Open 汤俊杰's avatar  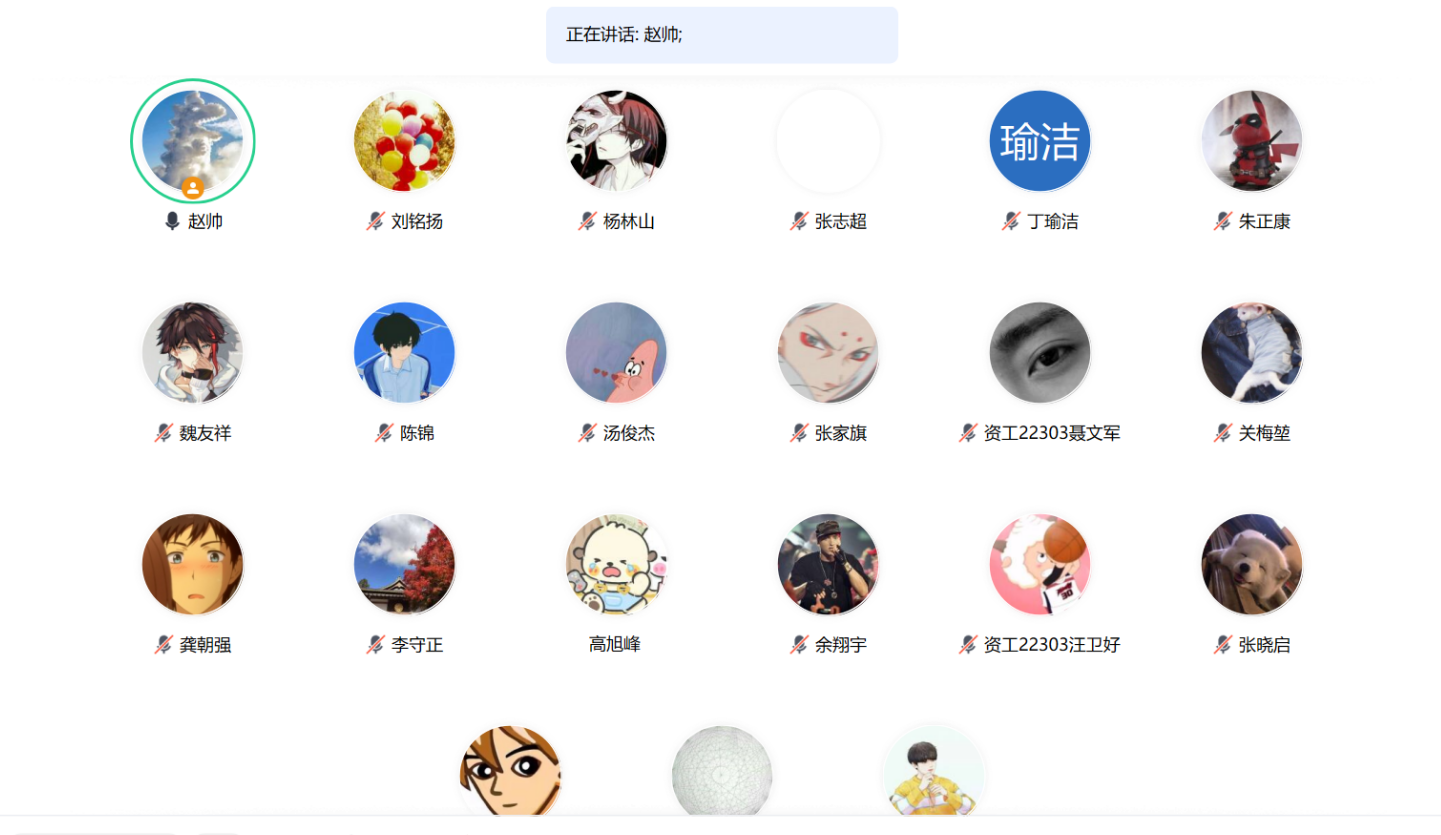(617, 353)
